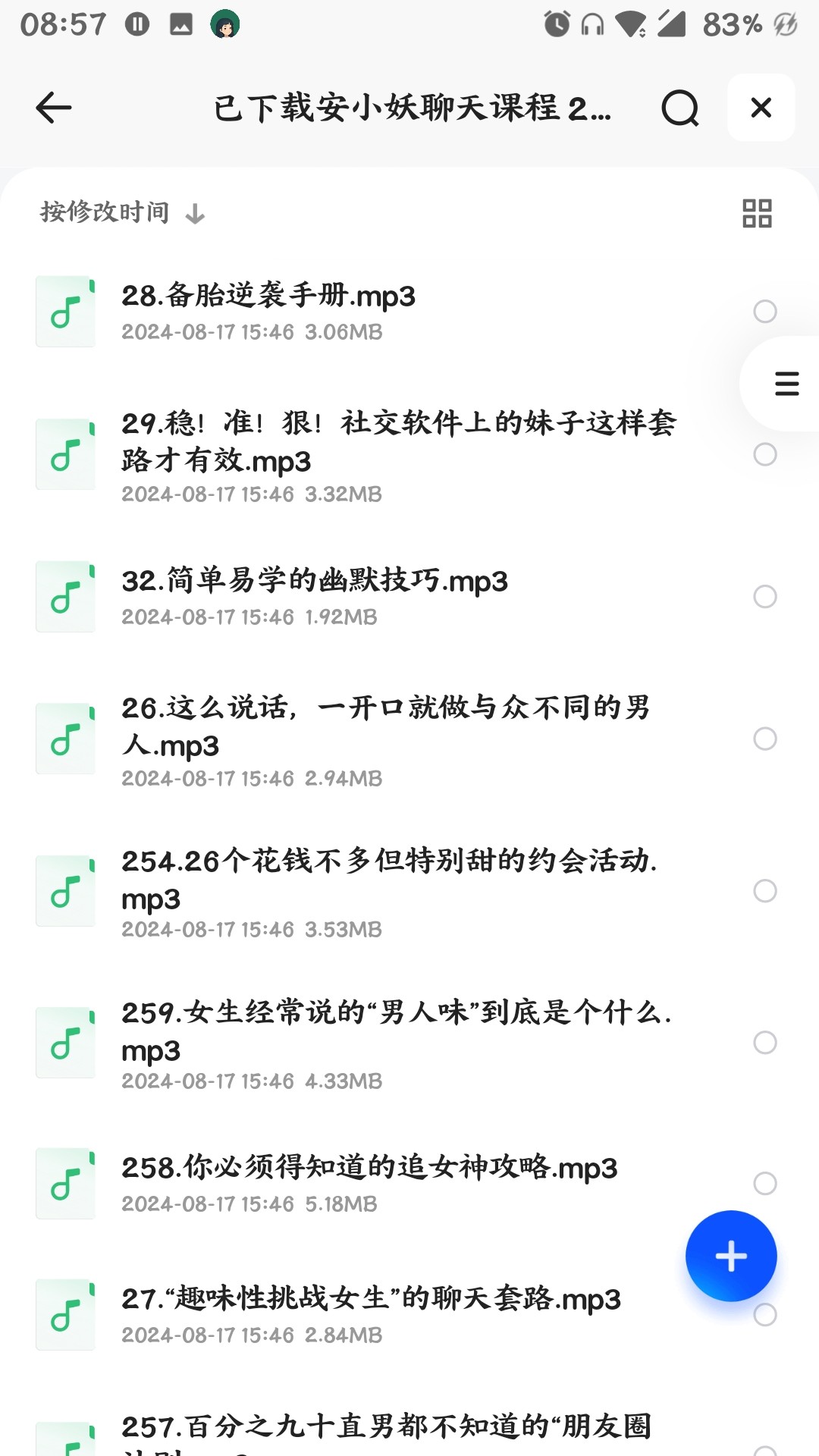Select the 32.简单易学的幽默技巧.mp3 circle

coord(764,597)
